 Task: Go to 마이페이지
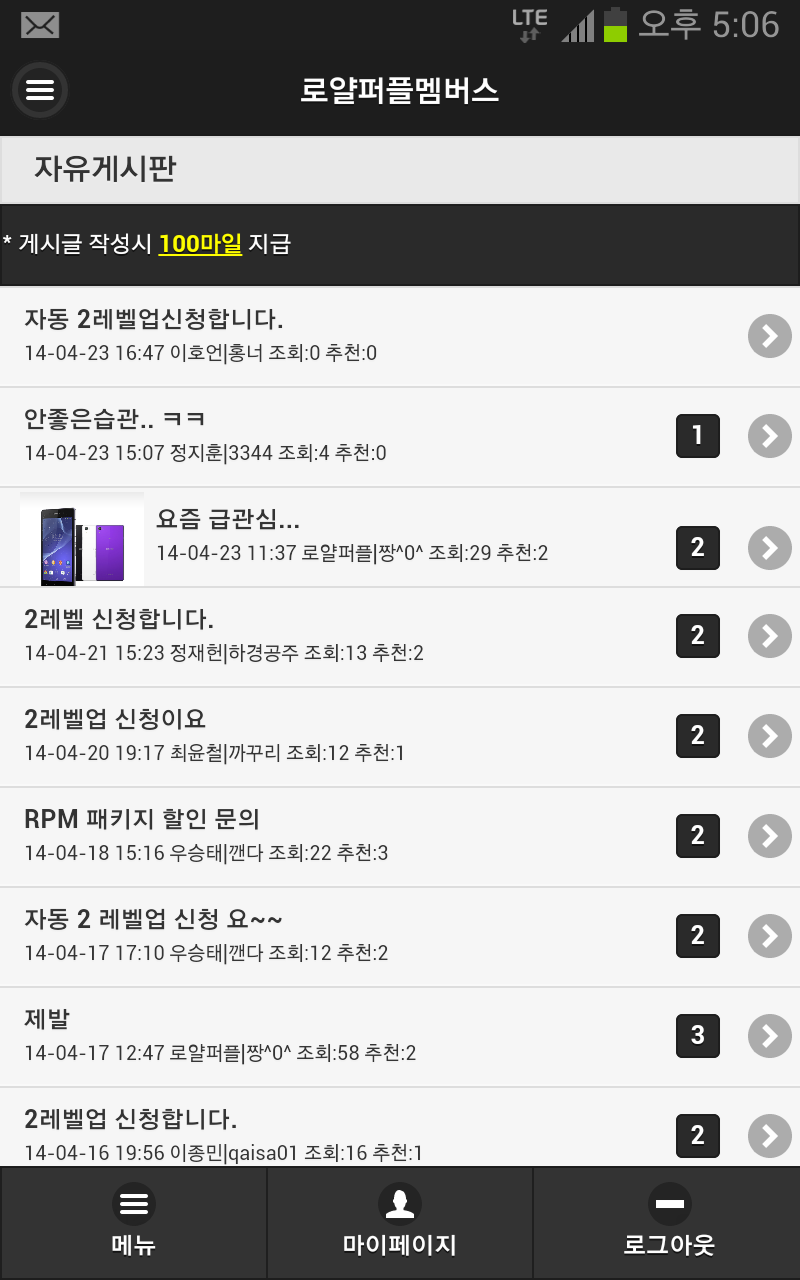[400, 1222]
